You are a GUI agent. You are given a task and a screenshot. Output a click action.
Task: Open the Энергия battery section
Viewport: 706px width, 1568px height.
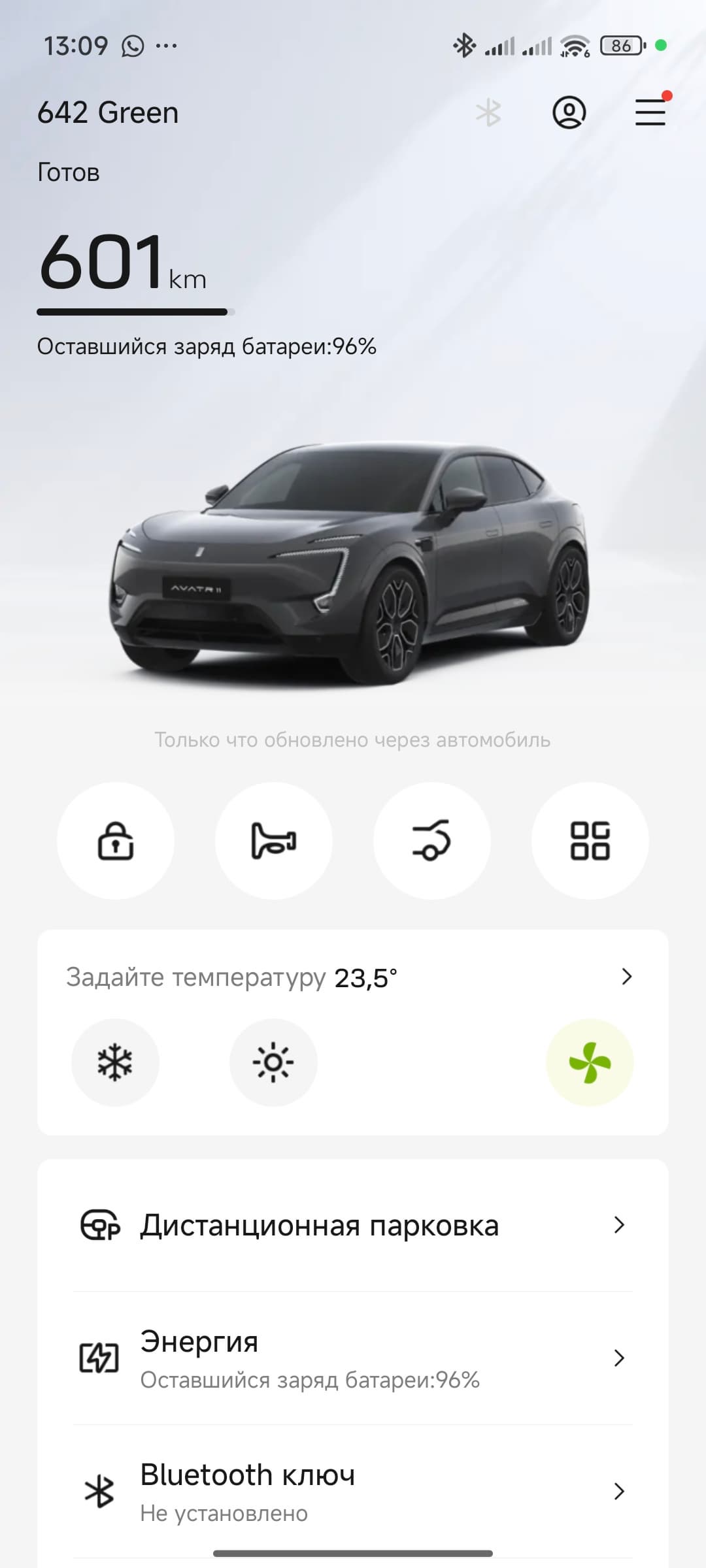pyautogui.click(x=353, y=1359)
